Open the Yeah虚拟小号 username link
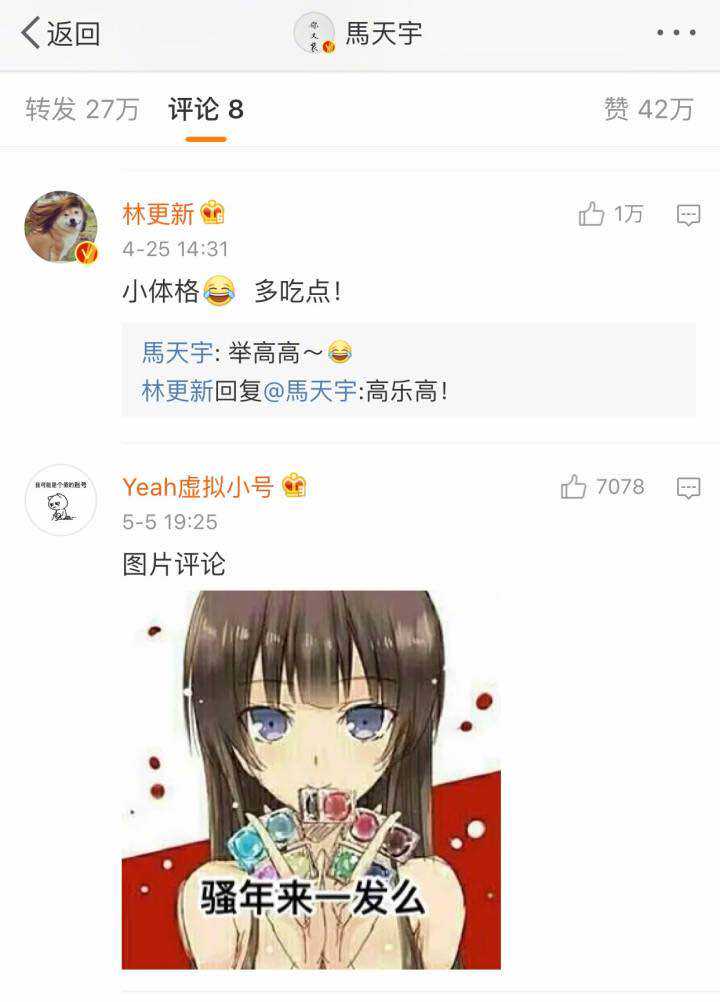The image size is (720, 1002). [x=197, y=487]
